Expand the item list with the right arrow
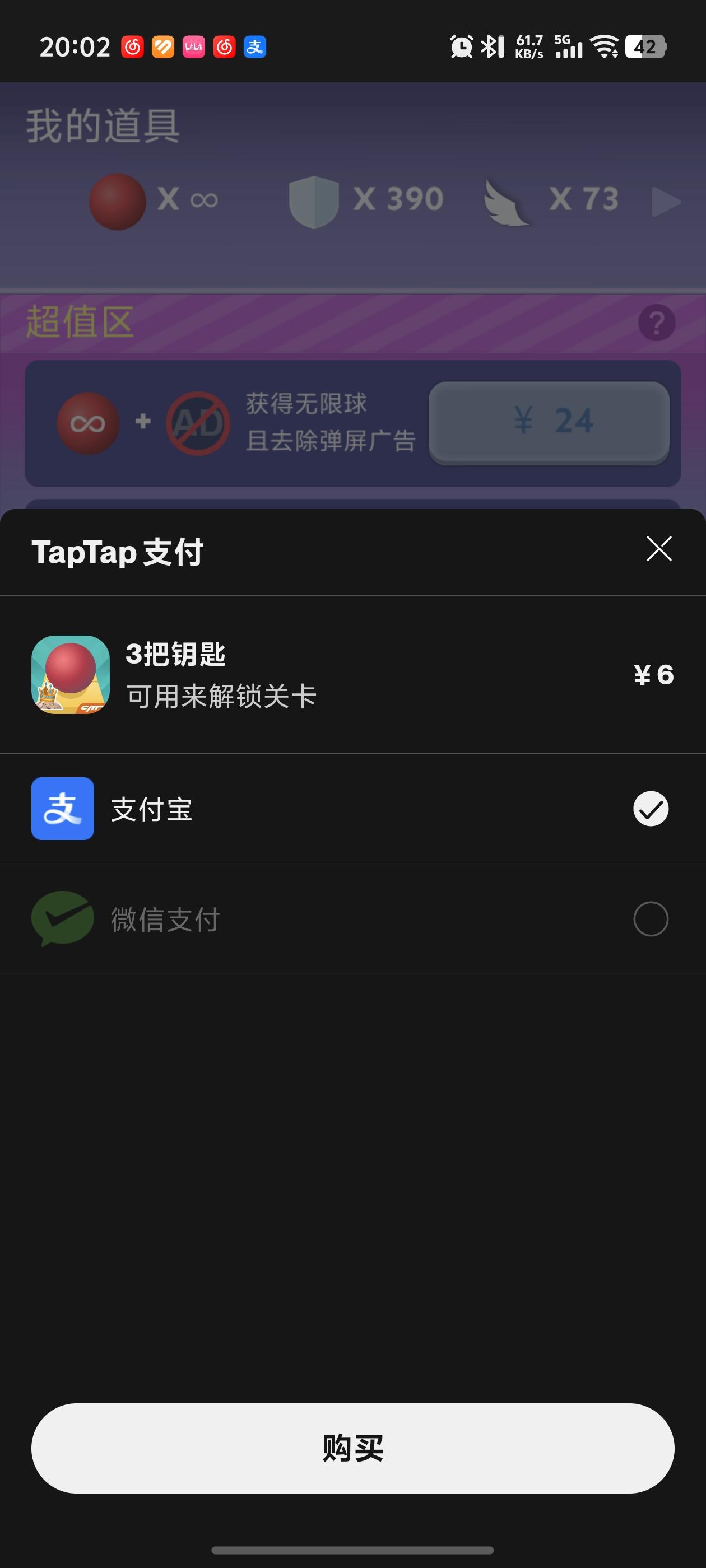 [x=666, y=201]
